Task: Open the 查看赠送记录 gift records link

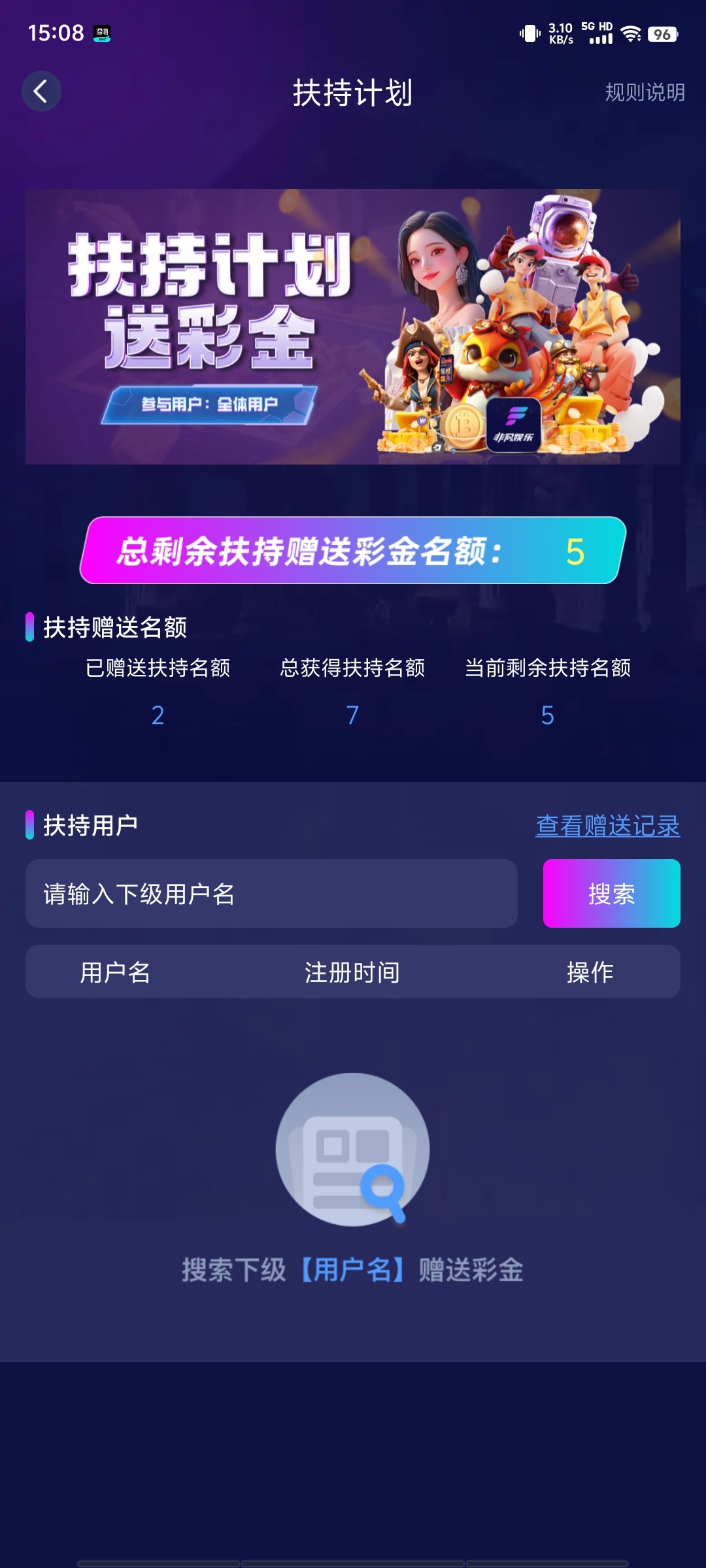Action: click(x=607, y=826)
